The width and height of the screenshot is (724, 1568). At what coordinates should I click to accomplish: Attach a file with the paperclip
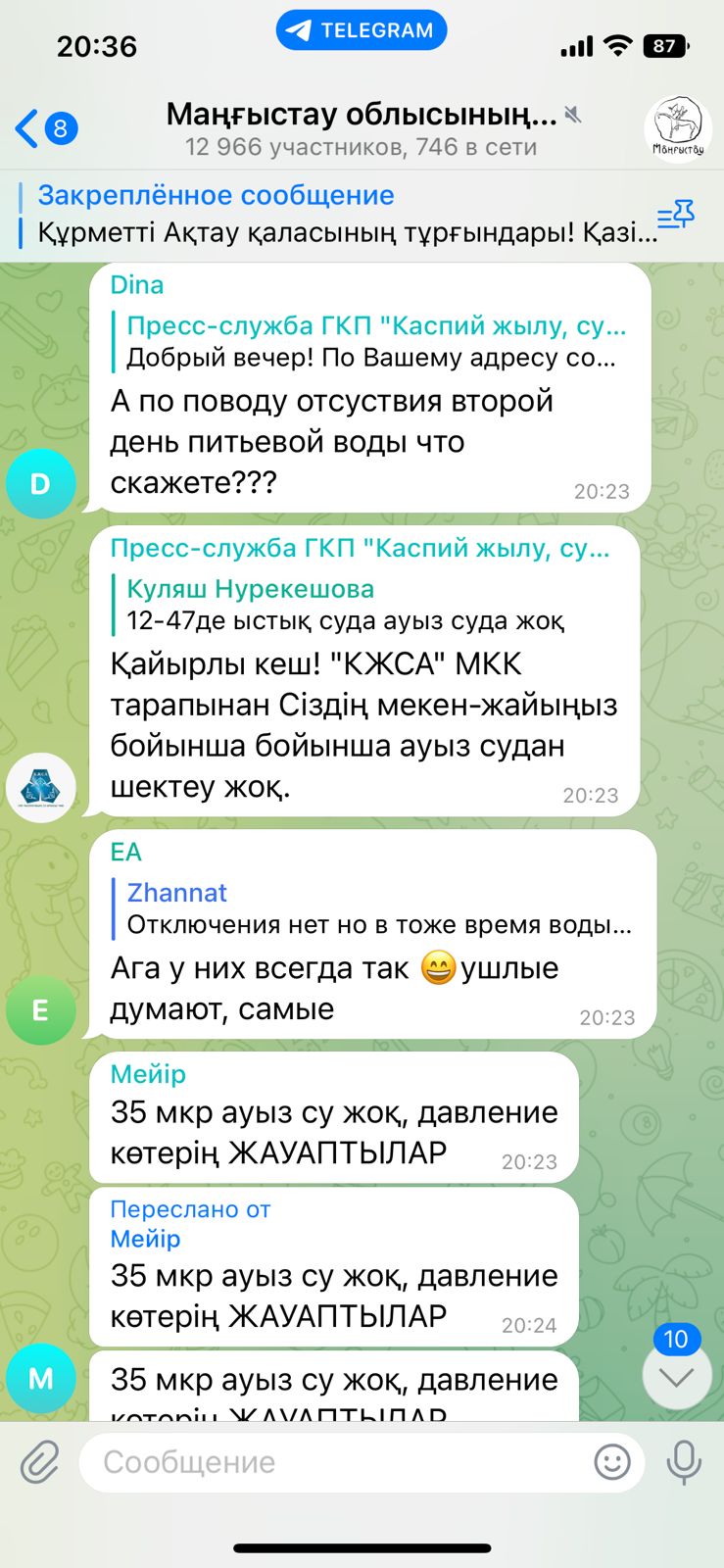pos(39,1463)
